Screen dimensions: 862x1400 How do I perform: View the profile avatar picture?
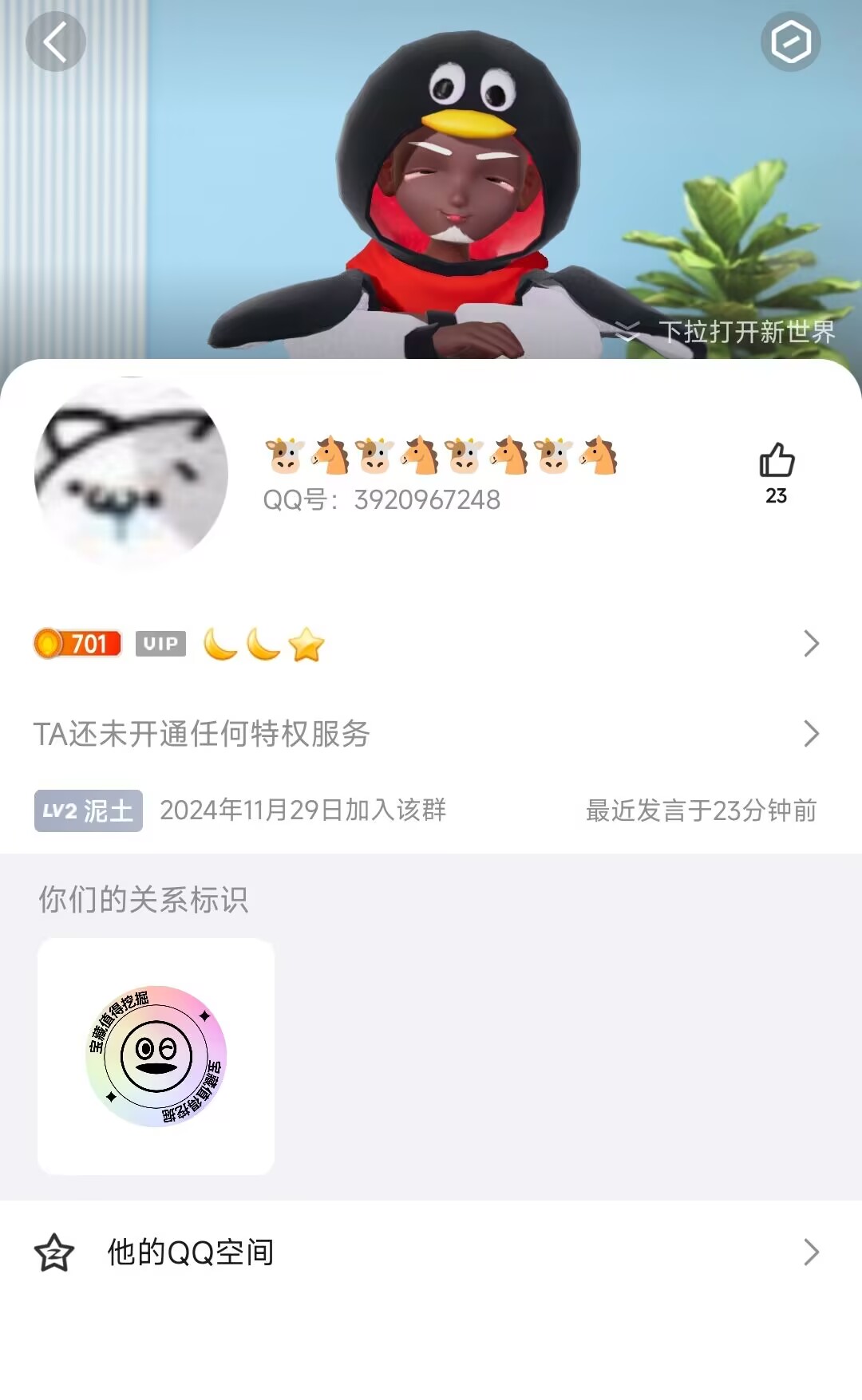tap(132, 473)
